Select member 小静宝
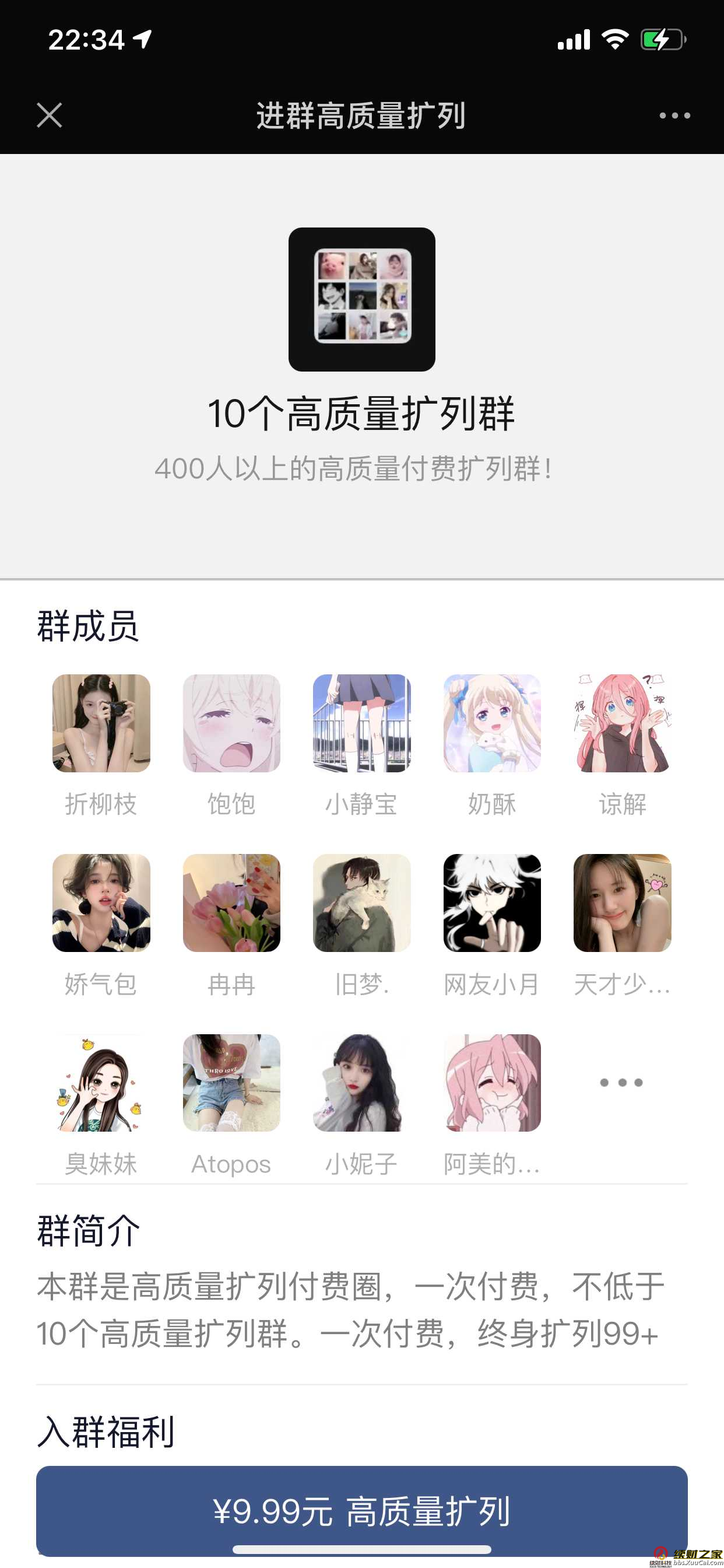This screenshot has height=1568, width=724. click(361, 723)
